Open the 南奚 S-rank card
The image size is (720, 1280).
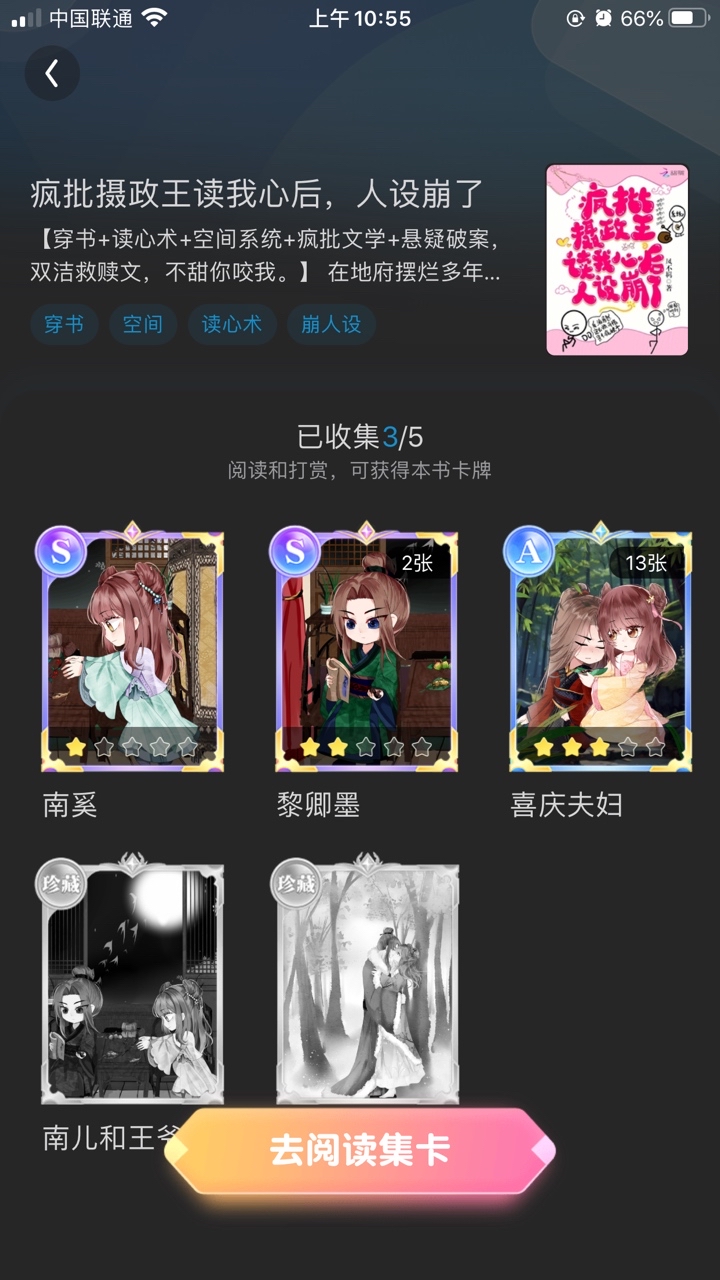pos(132,650)
